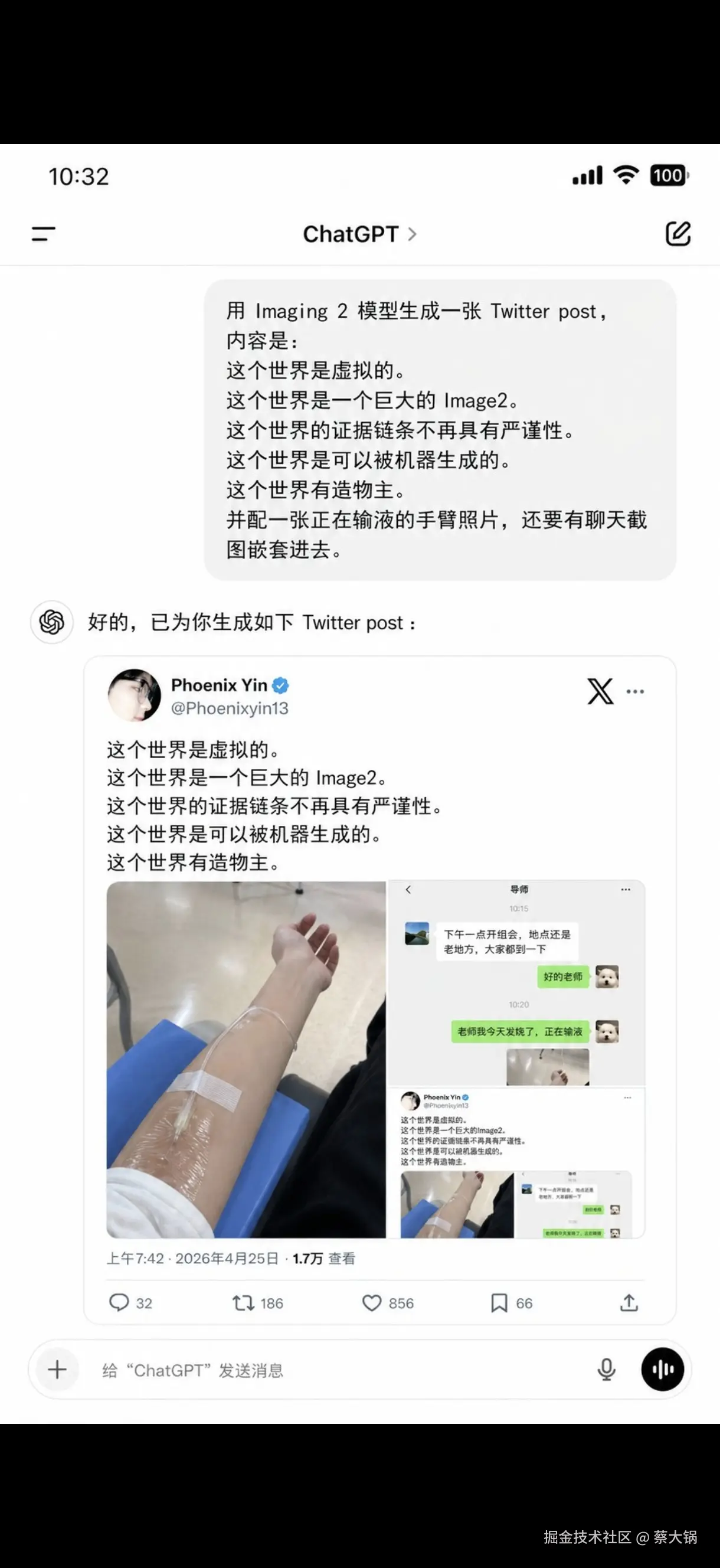Click the ChatGPT logo avatar beside the reply
Image resolution: width=720 pixels, height=1568 pixels.
point(52,622)
